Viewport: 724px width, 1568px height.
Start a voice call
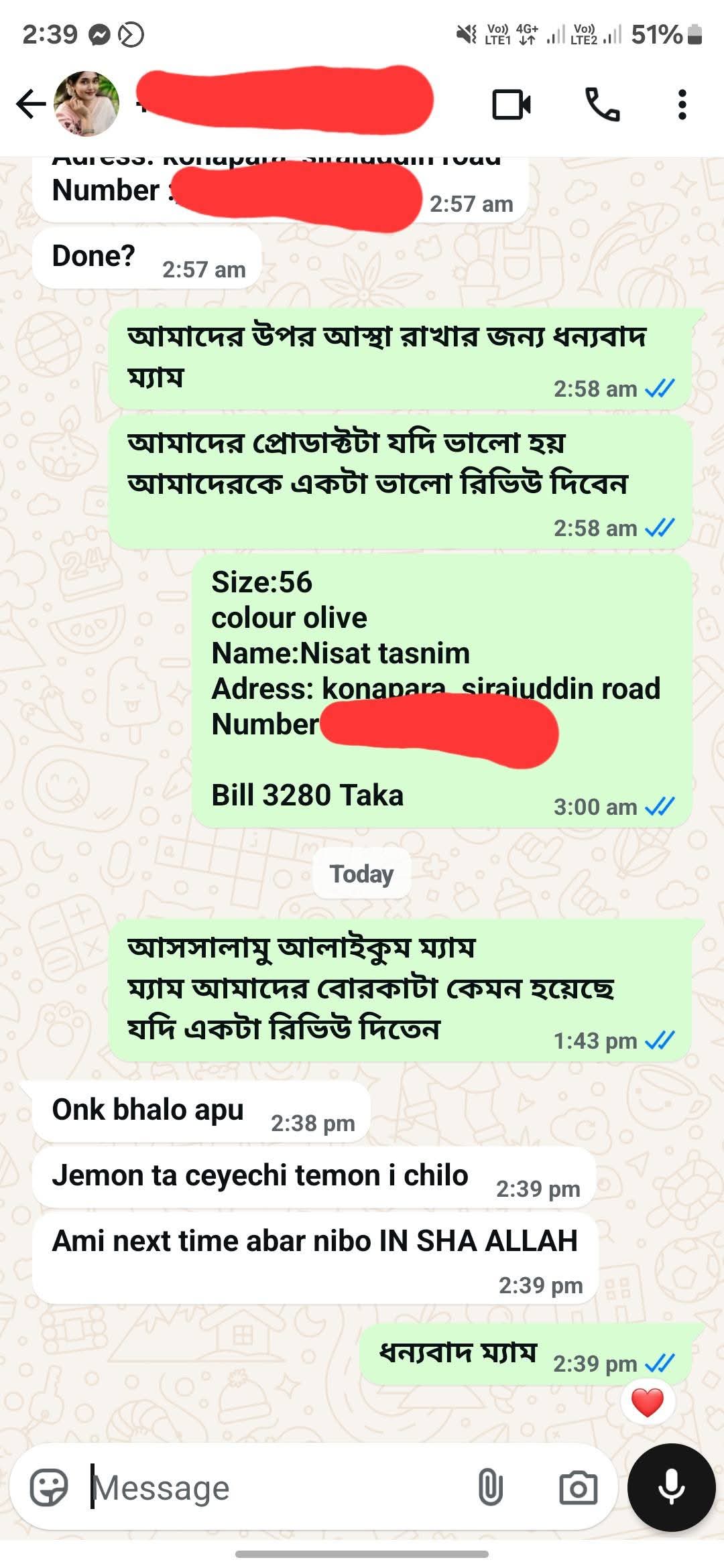603,105
